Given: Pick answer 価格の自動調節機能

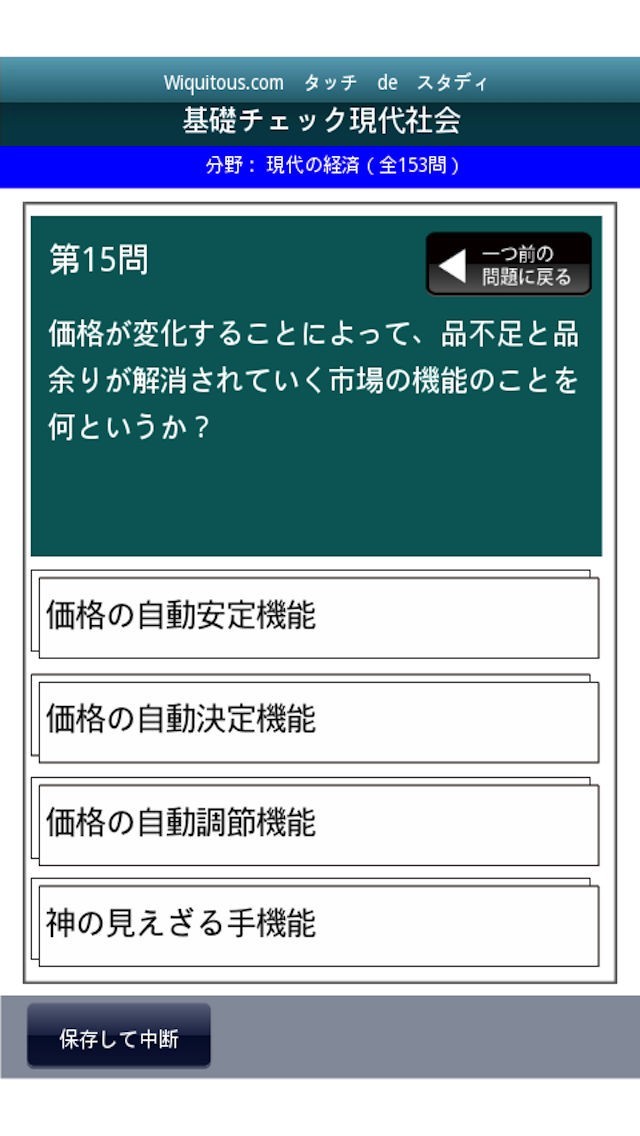Looking at the screenshot, I should [316, 823].
